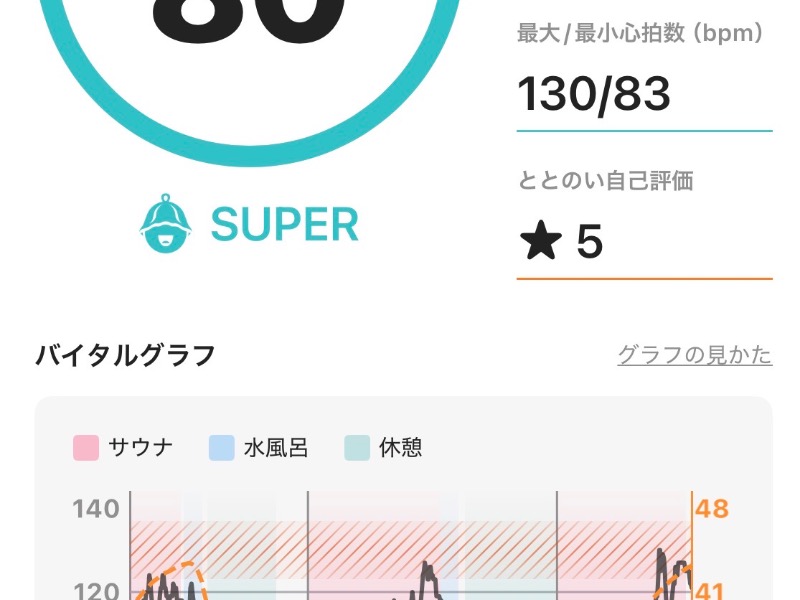Image resolution: width=800 pixels, height=600 pixels.
Task: Open the グラフの見かた link
Action: click(695, 355)
